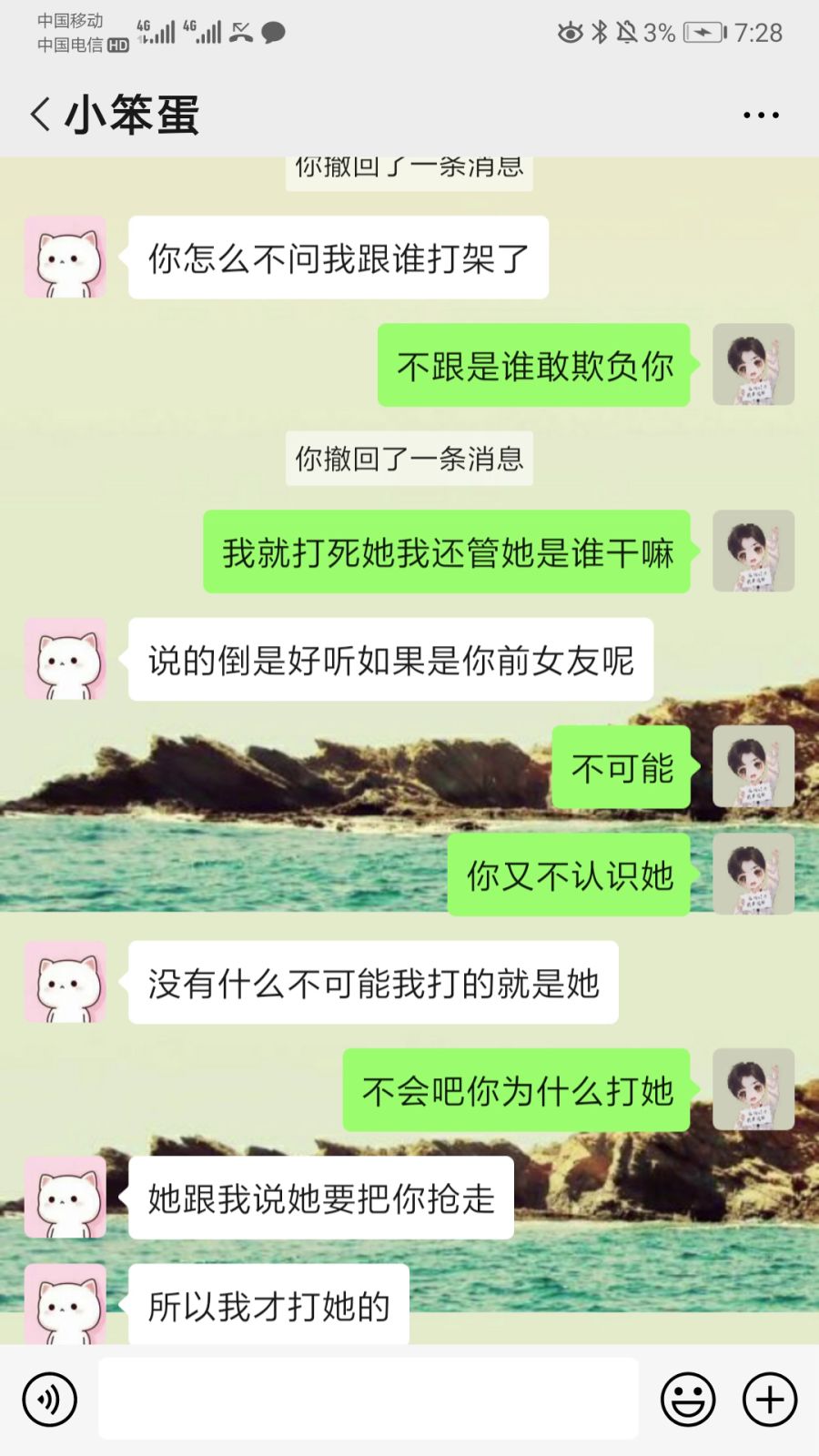Switch to voice message input
This screenshot has width=819, height=1456.
click(50, 1400)
